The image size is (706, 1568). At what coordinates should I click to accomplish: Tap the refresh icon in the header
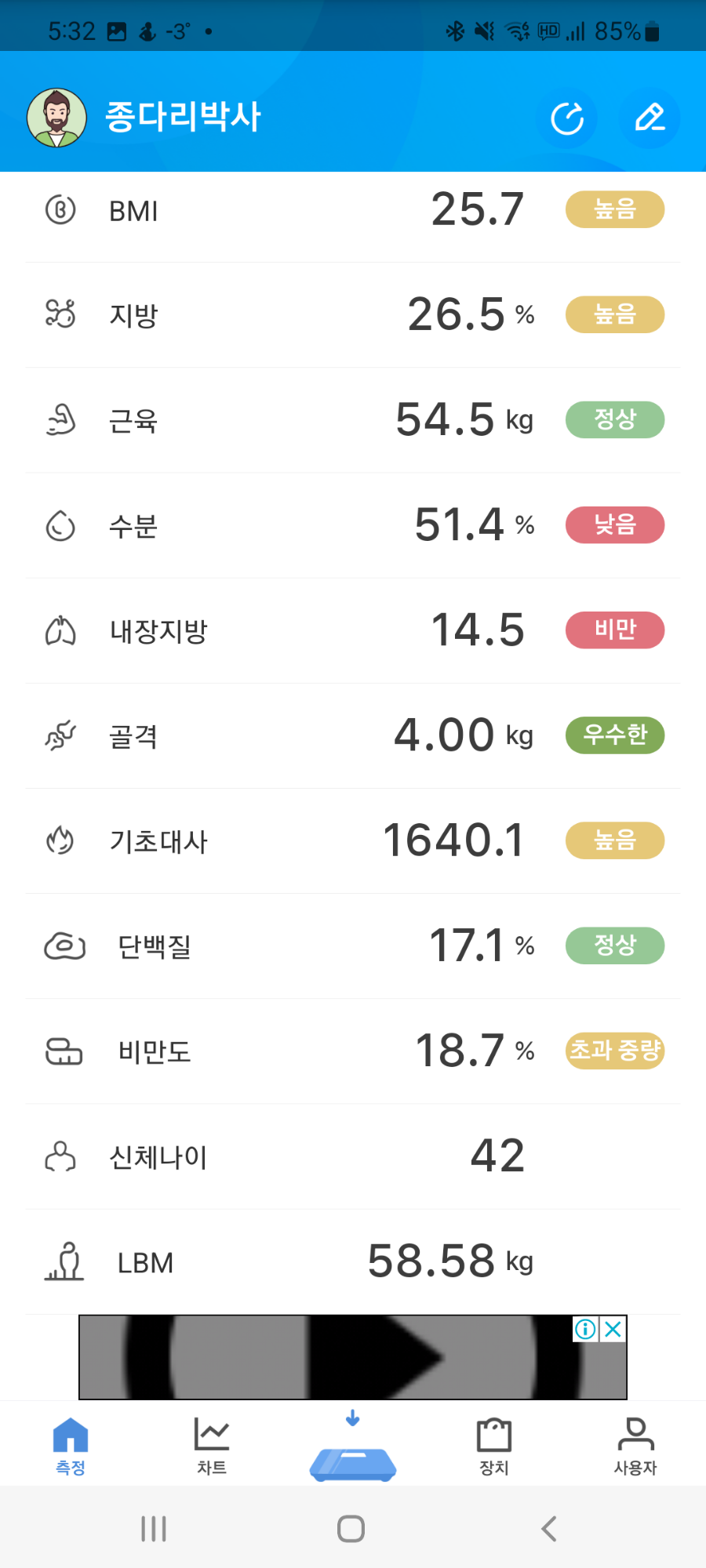[x=567, y=119]
